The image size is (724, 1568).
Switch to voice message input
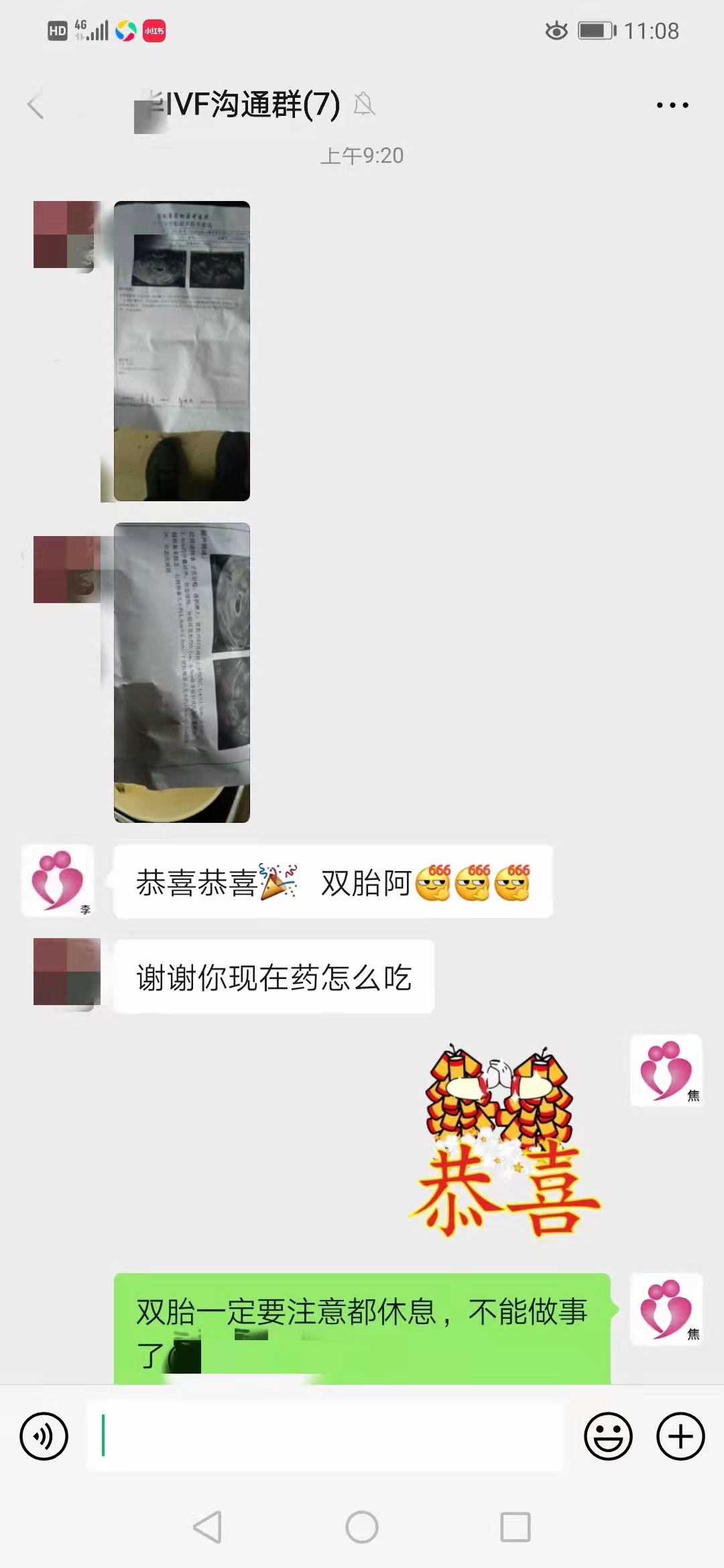coord(44,1436)
